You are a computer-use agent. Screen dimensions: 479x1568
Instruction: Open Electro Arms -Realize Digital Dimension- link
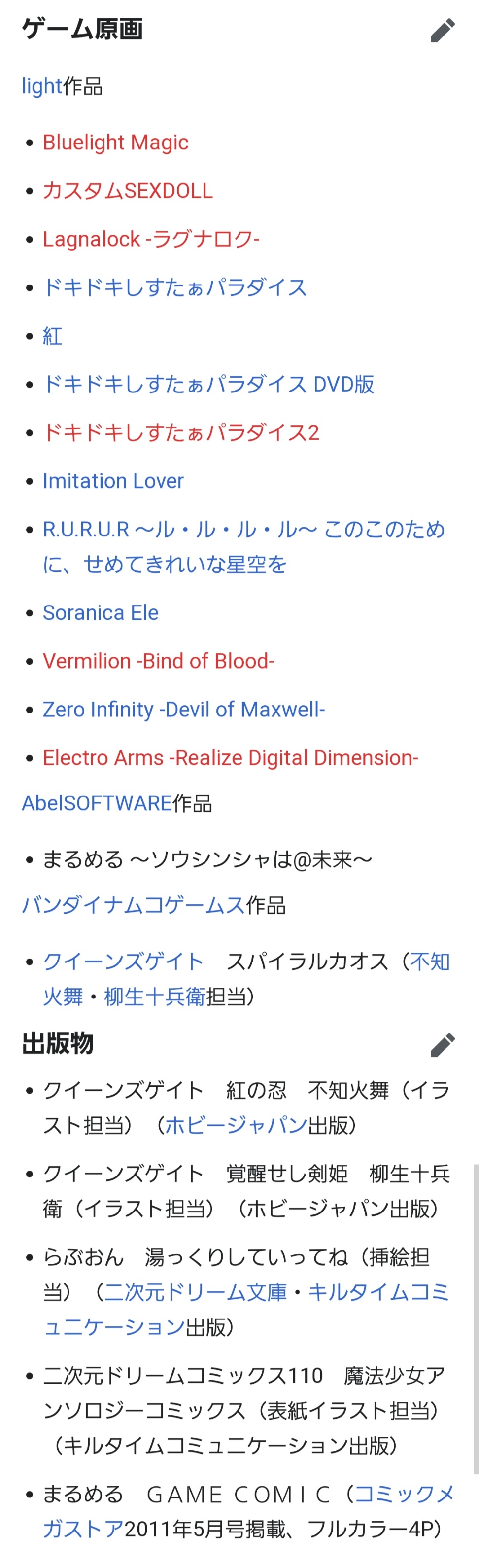(231, 758)
